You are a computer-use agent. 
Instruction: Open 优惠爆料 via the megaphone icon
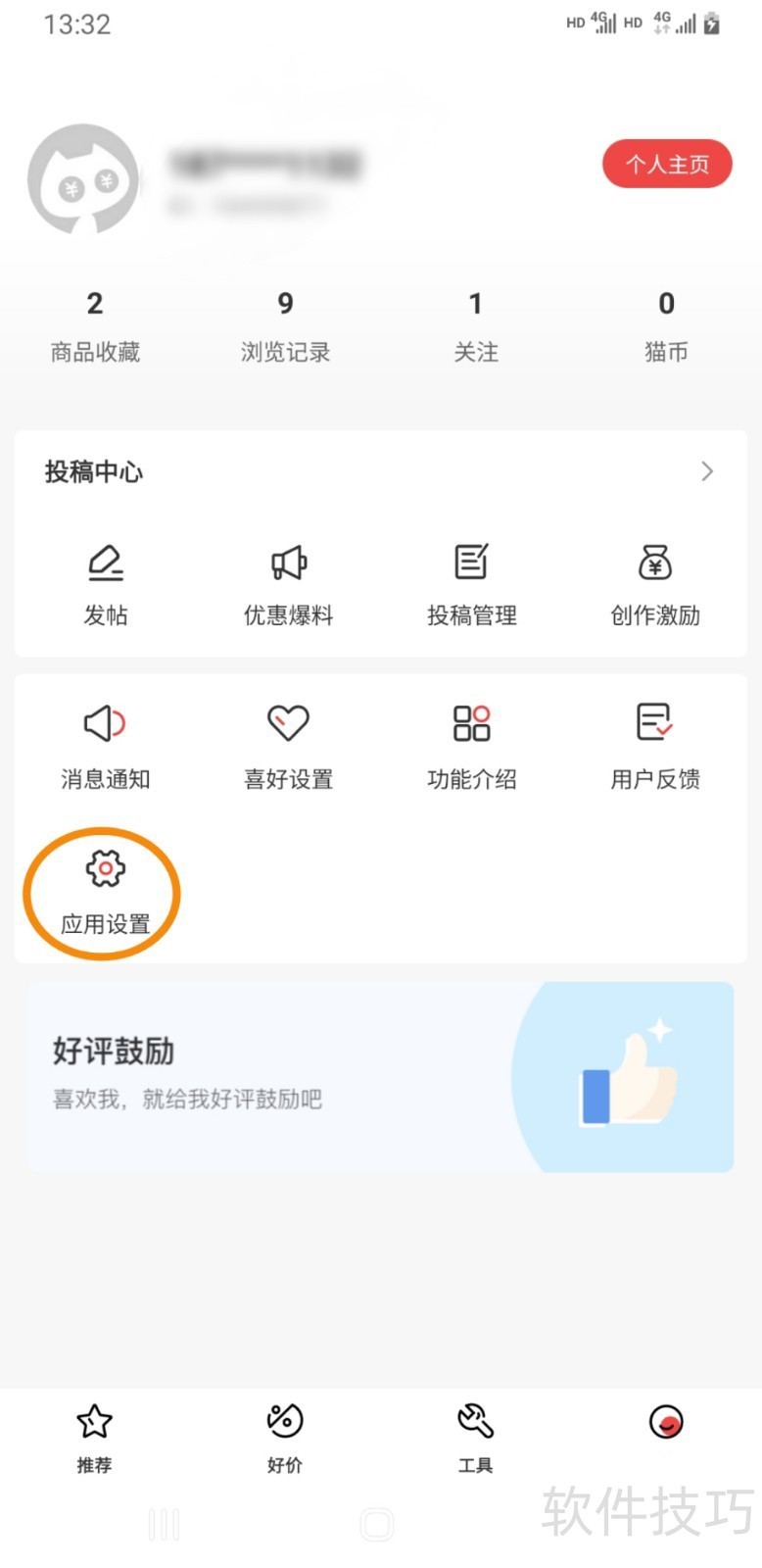click(x=288, y=563)
